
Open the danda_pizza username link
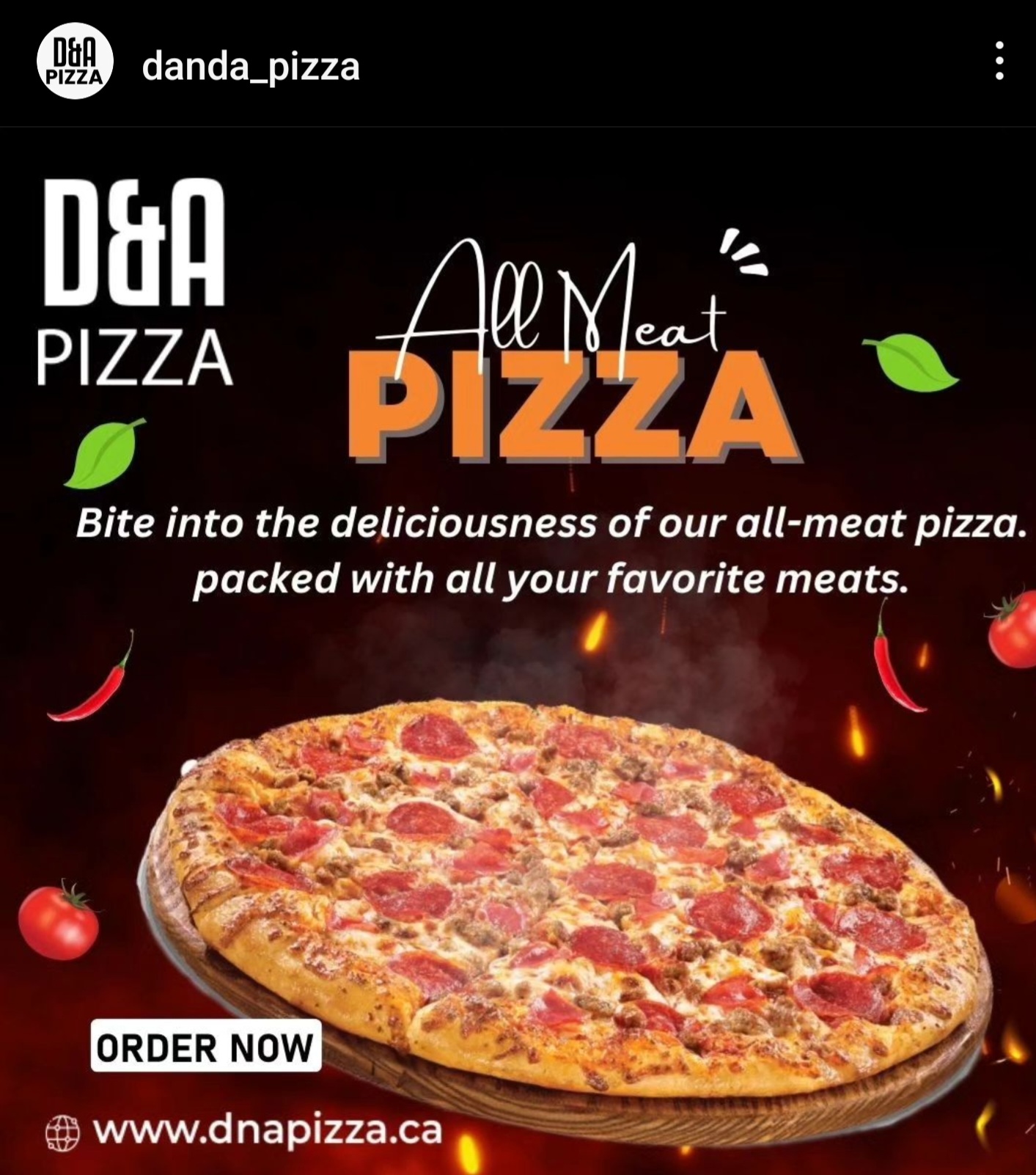(251, 67)
